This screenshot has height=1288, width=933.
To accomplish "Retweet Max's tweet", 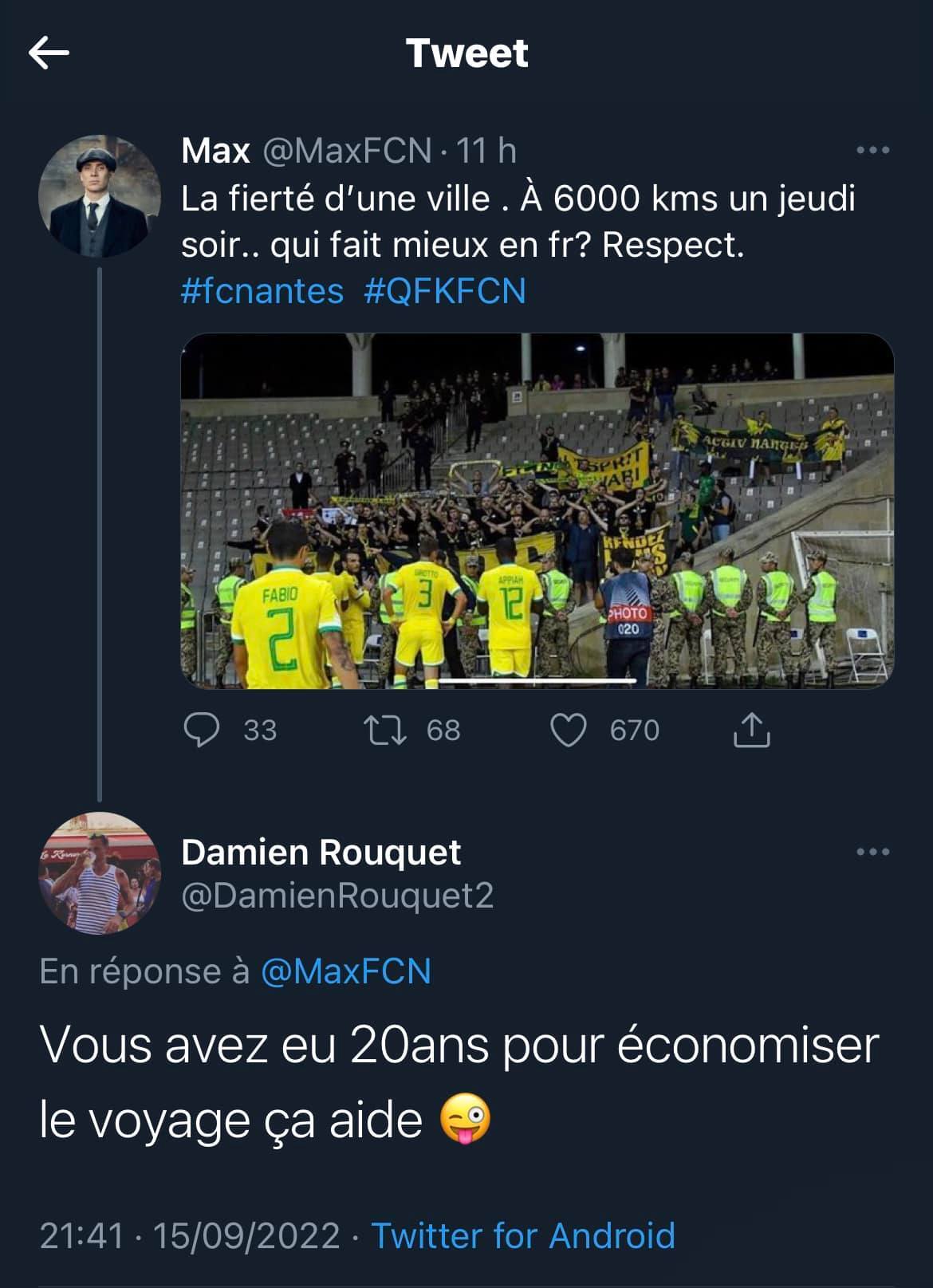I will (386, 730).
